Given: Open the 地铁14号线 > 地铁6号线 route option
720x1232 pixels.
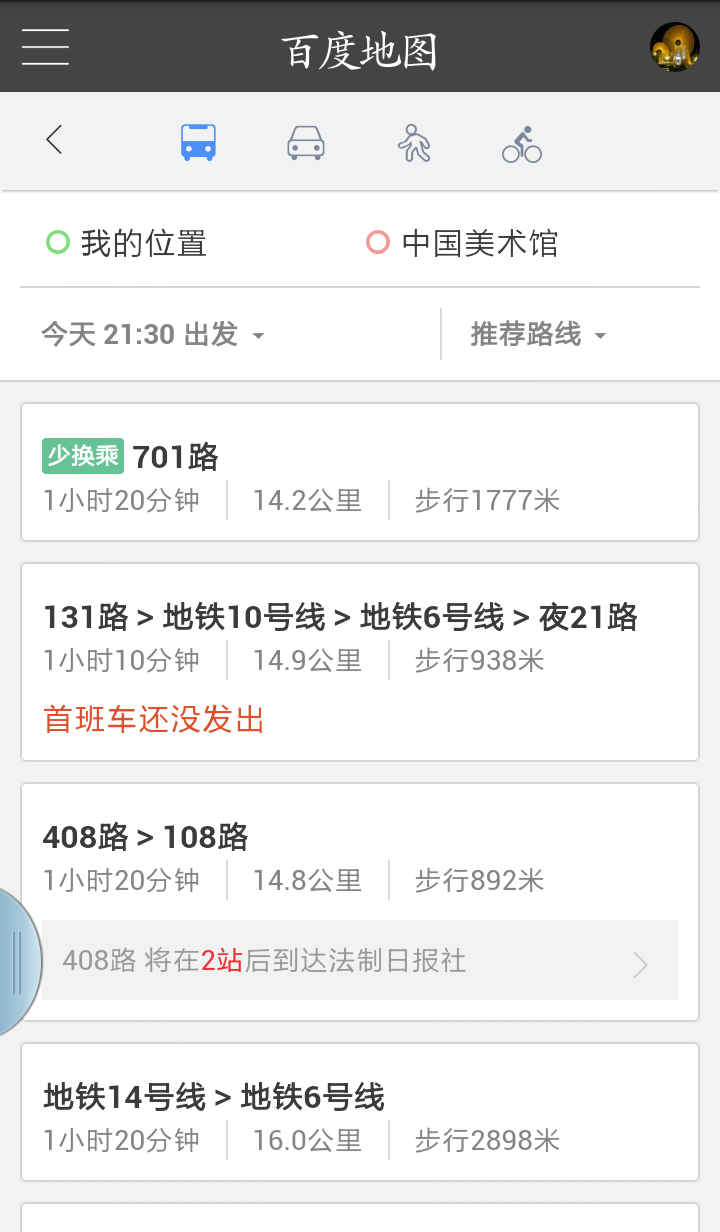Looking at the screenshot, I should [x=360, y=1112].
